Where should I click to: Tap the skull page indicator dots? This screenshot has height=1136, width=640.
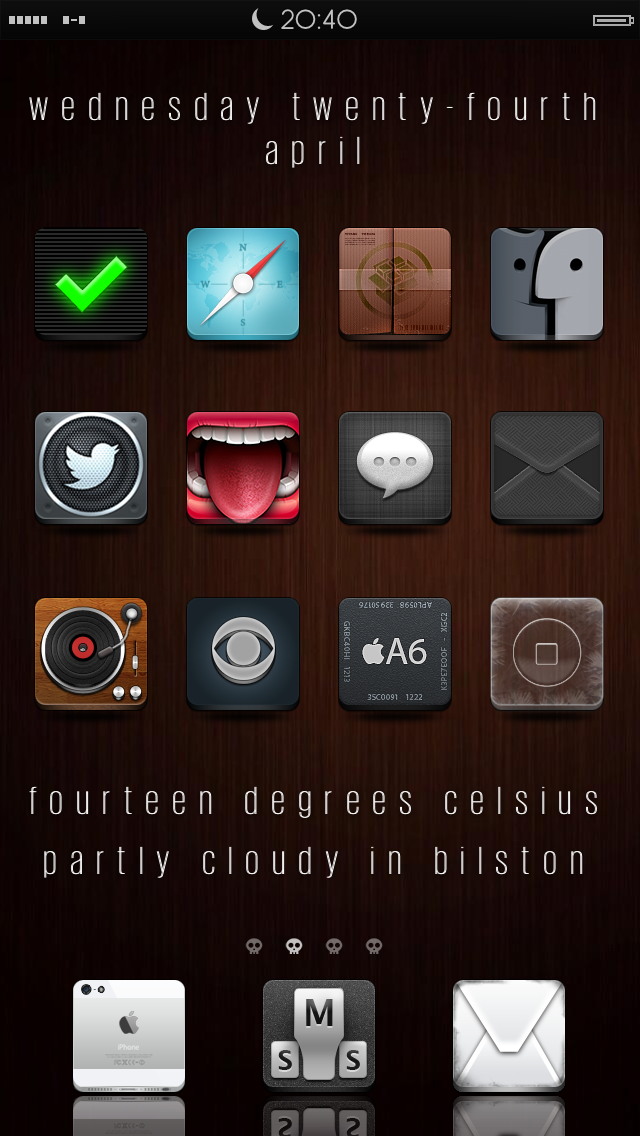pyautogui.click(x=314, y=946)
